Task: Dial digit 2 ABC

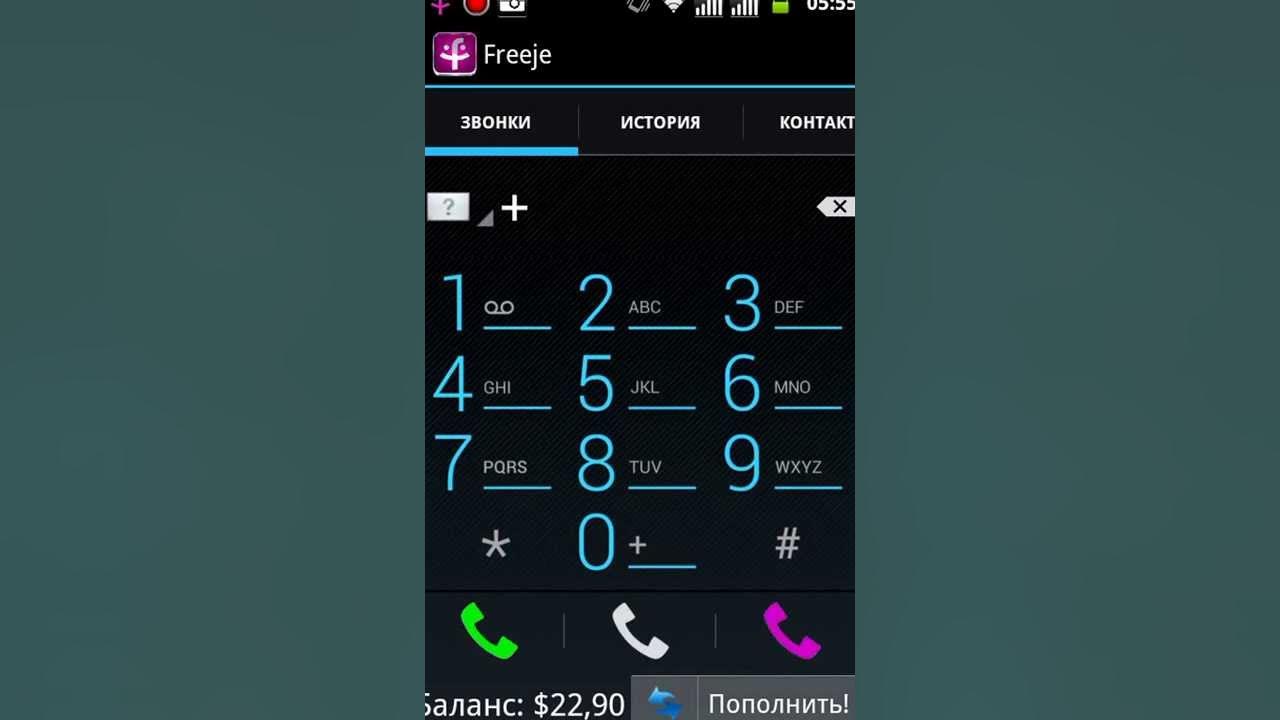Action: 637,302
